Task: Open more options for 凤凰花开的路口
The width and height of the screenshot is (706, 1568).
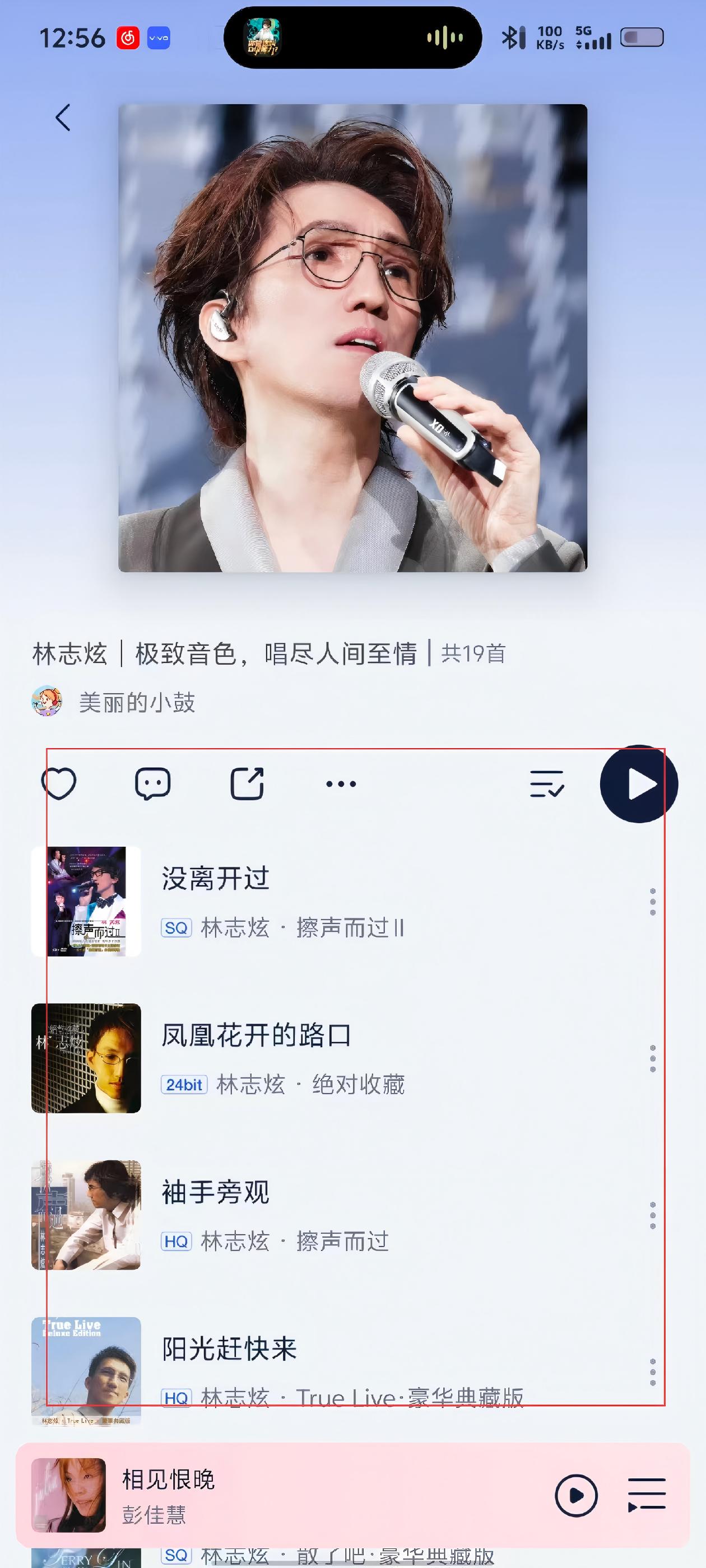Action: click(652, 1058)
